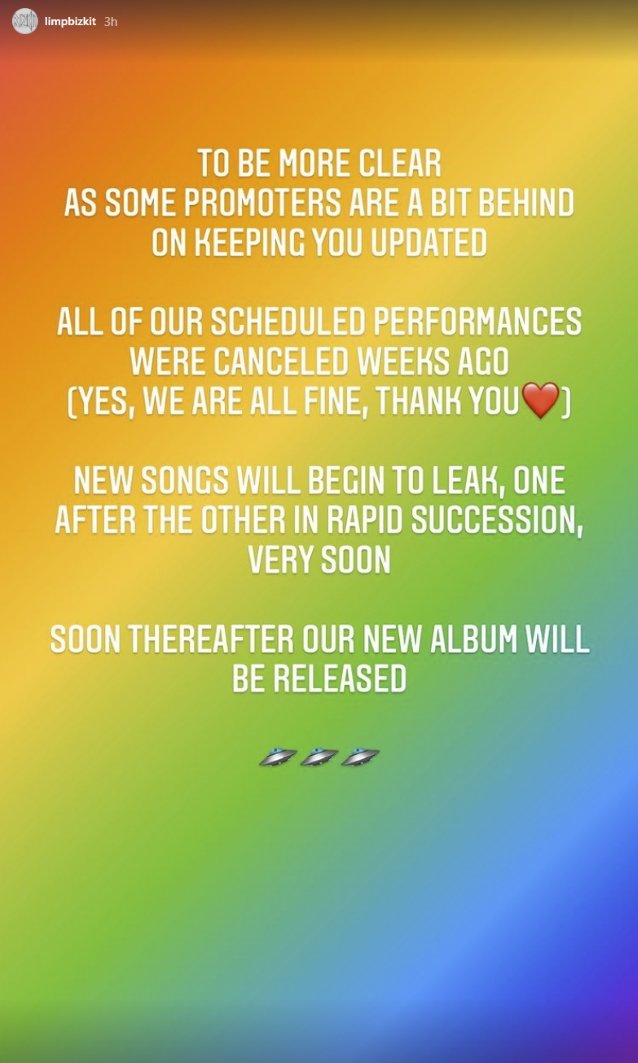This screenshot has height=1063, width=638.
Task: Open limpbizkit's profile picture
Action: tap(25, 21)
